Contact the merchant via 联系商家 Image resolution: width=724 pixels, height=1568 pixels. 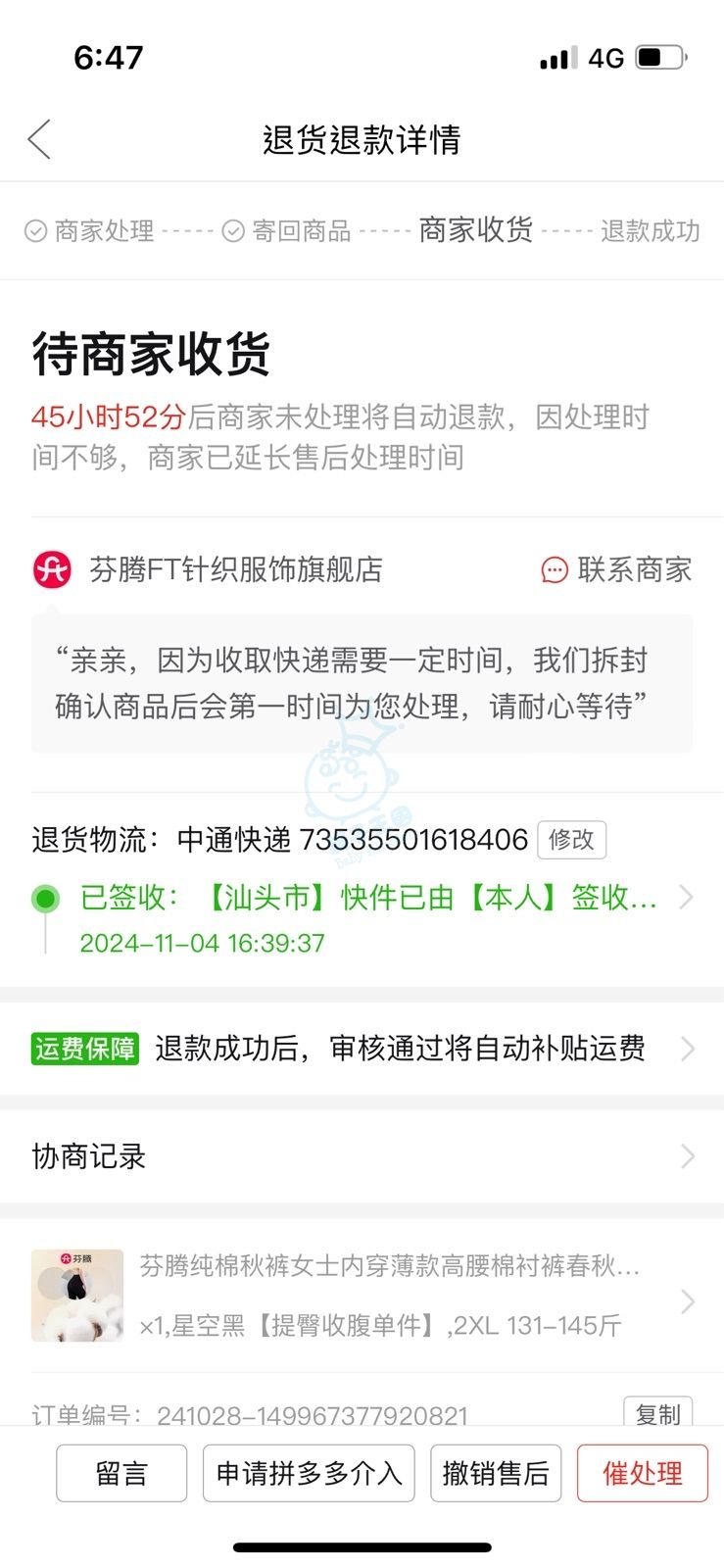[x=617, y=569]
